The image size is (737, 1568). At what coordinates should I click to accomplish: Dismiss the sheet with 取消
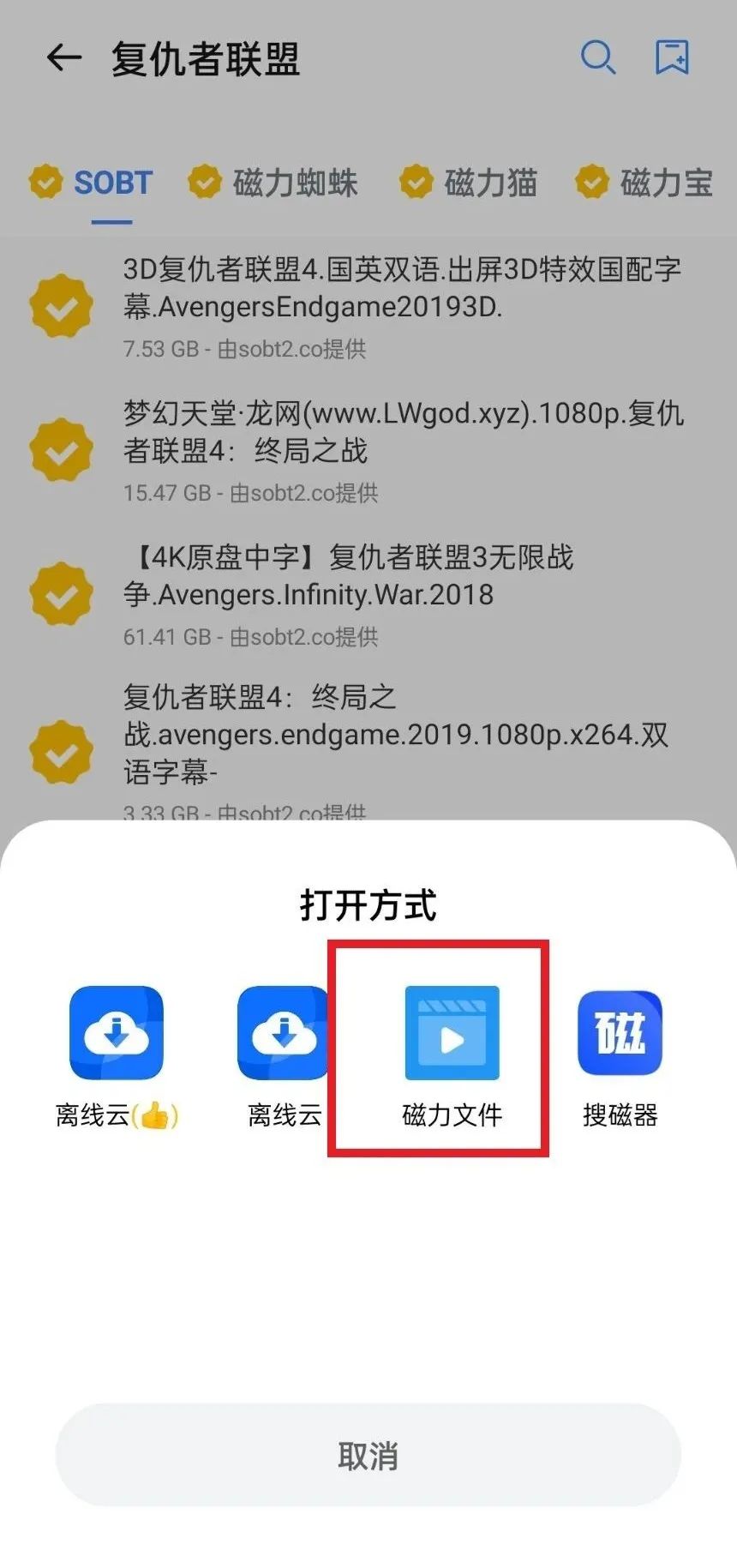(x=368, y=1456)
